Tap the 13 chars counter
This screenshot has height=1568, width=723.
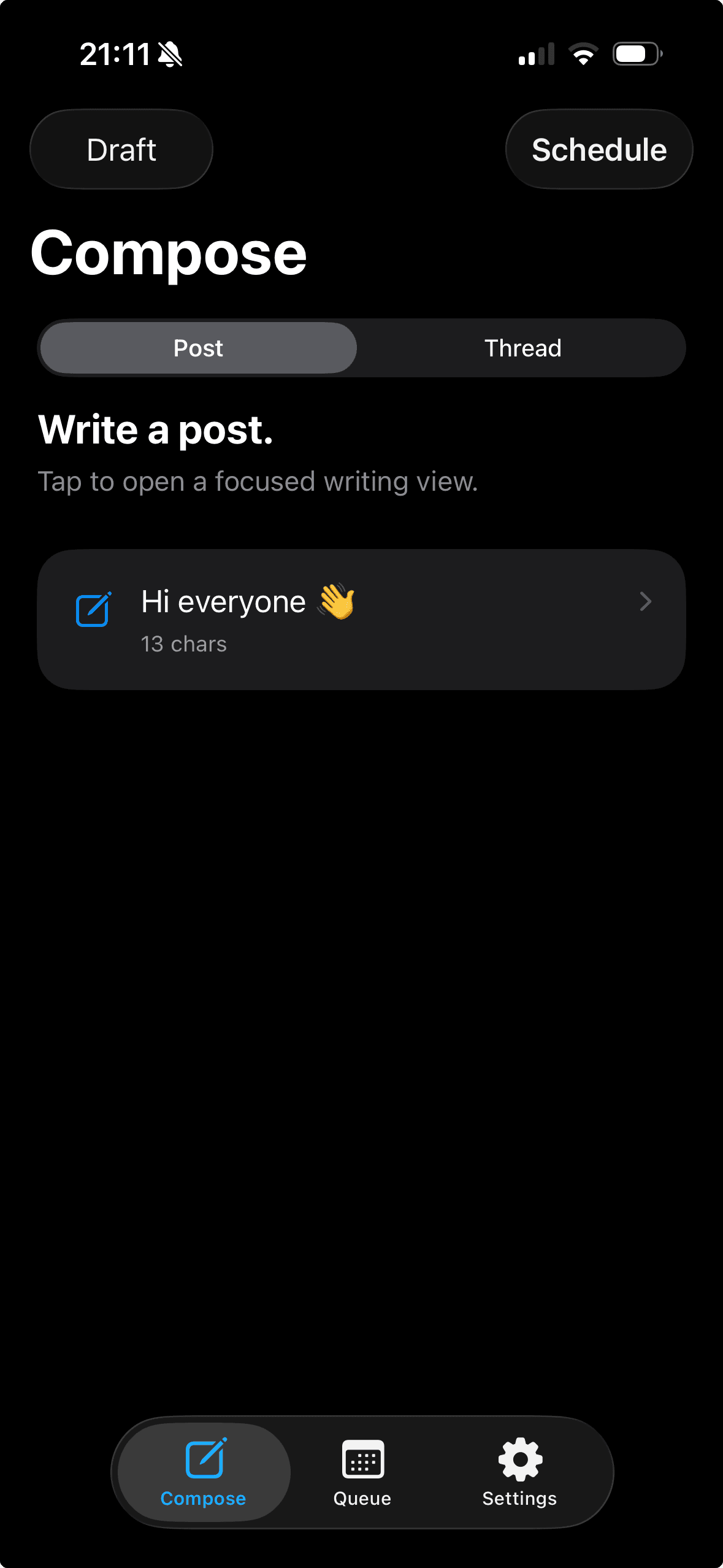tap(183, 644)
